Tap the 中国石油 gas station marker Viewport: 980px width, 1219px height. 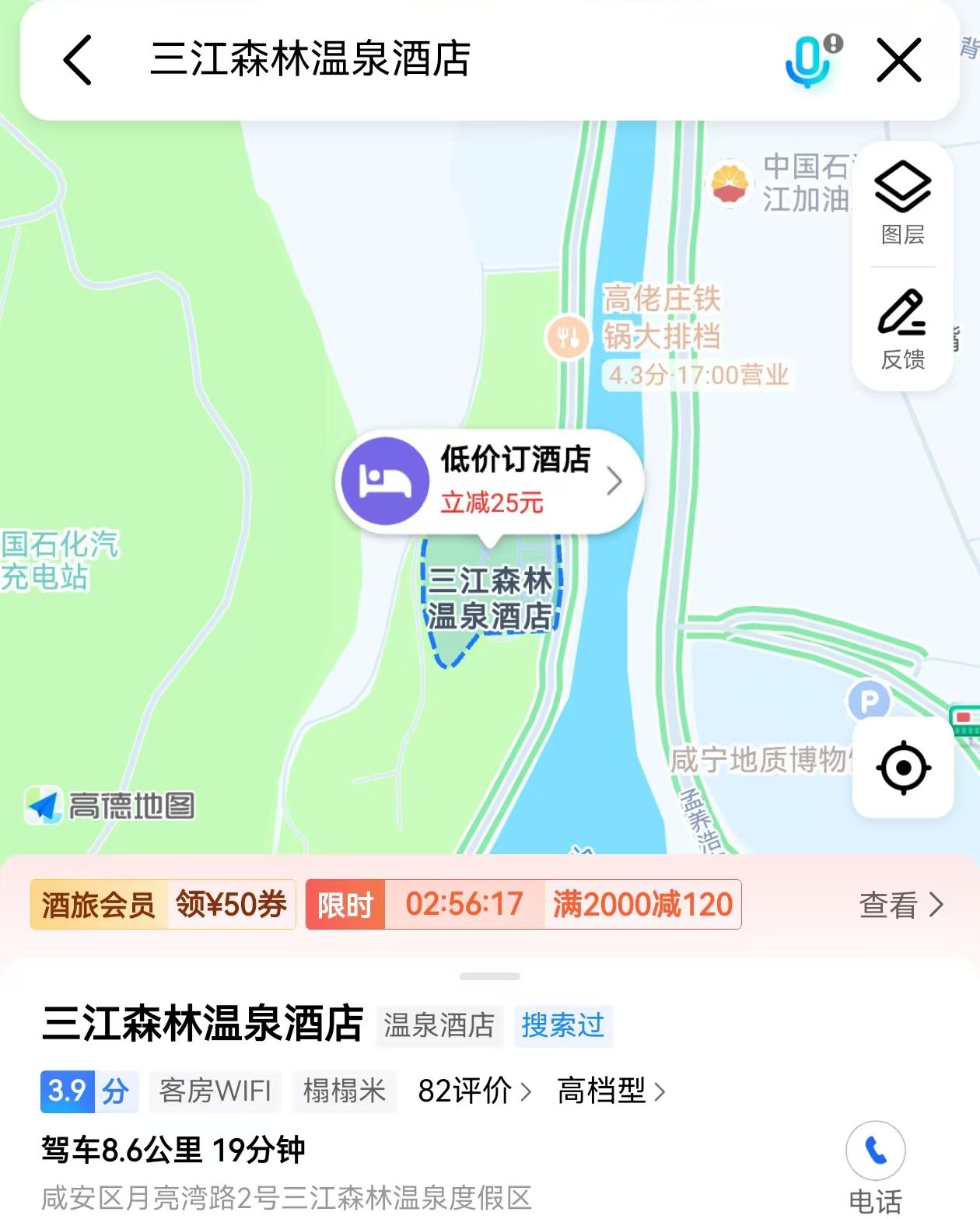[x=730, y=184]
